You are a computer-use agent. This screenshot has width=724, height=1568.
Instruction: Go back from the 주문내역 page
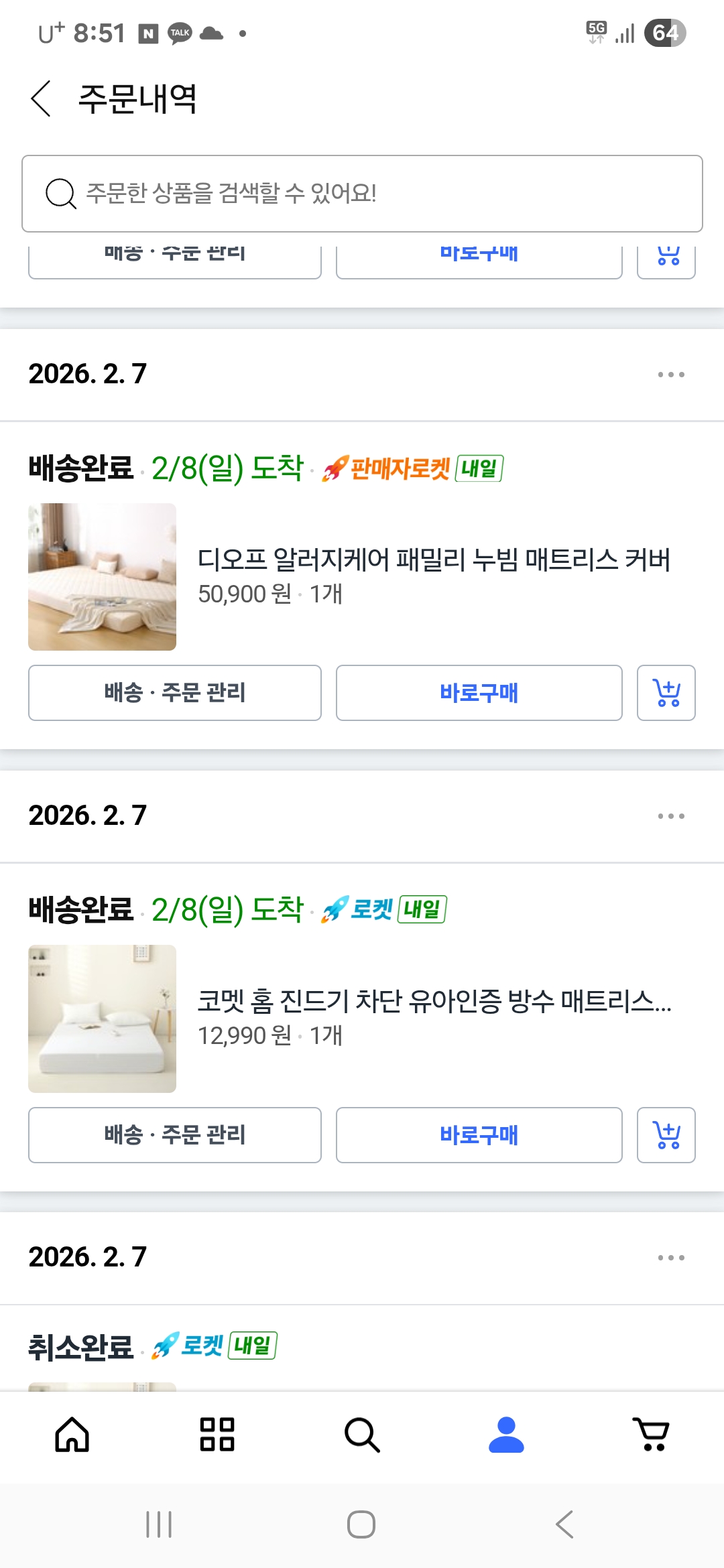[42, 99]
